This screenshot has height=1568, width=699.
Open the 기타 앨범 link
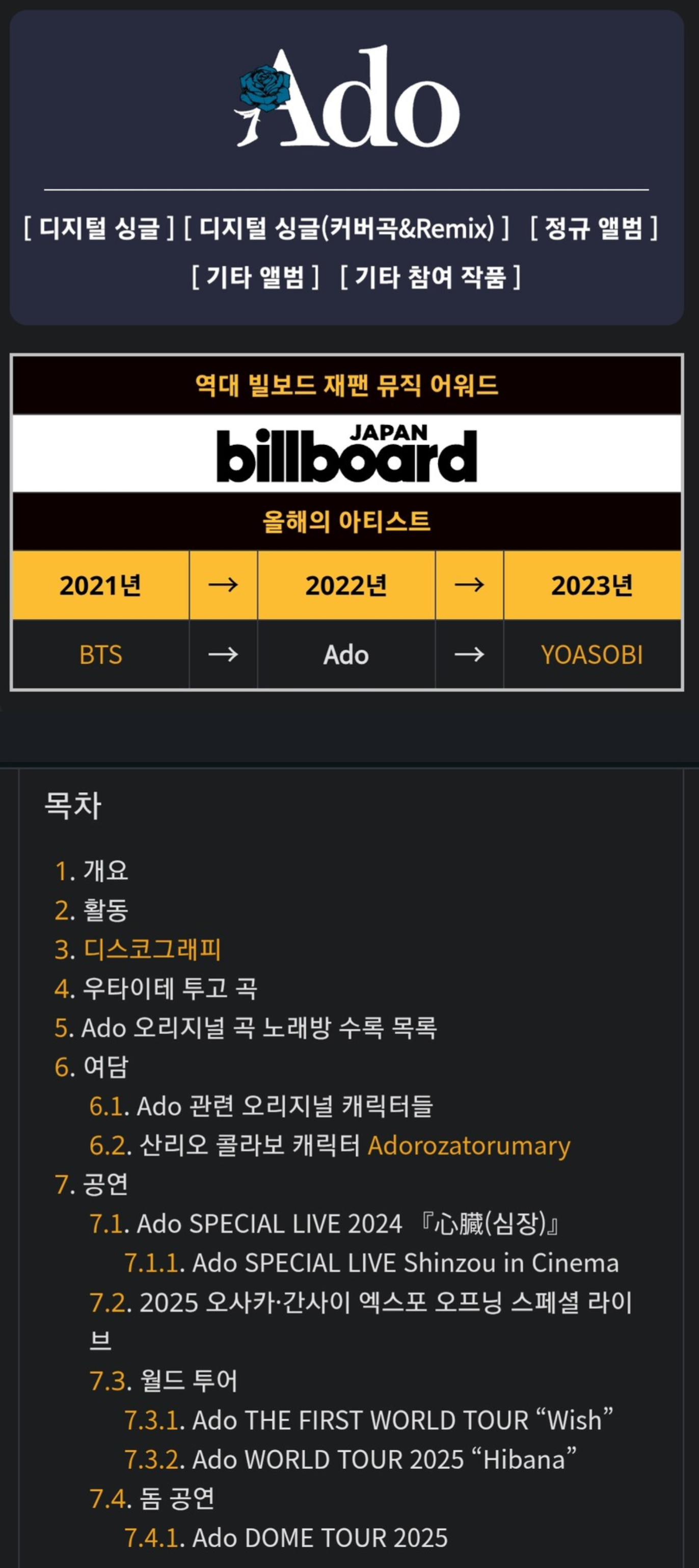click(255, 277)
